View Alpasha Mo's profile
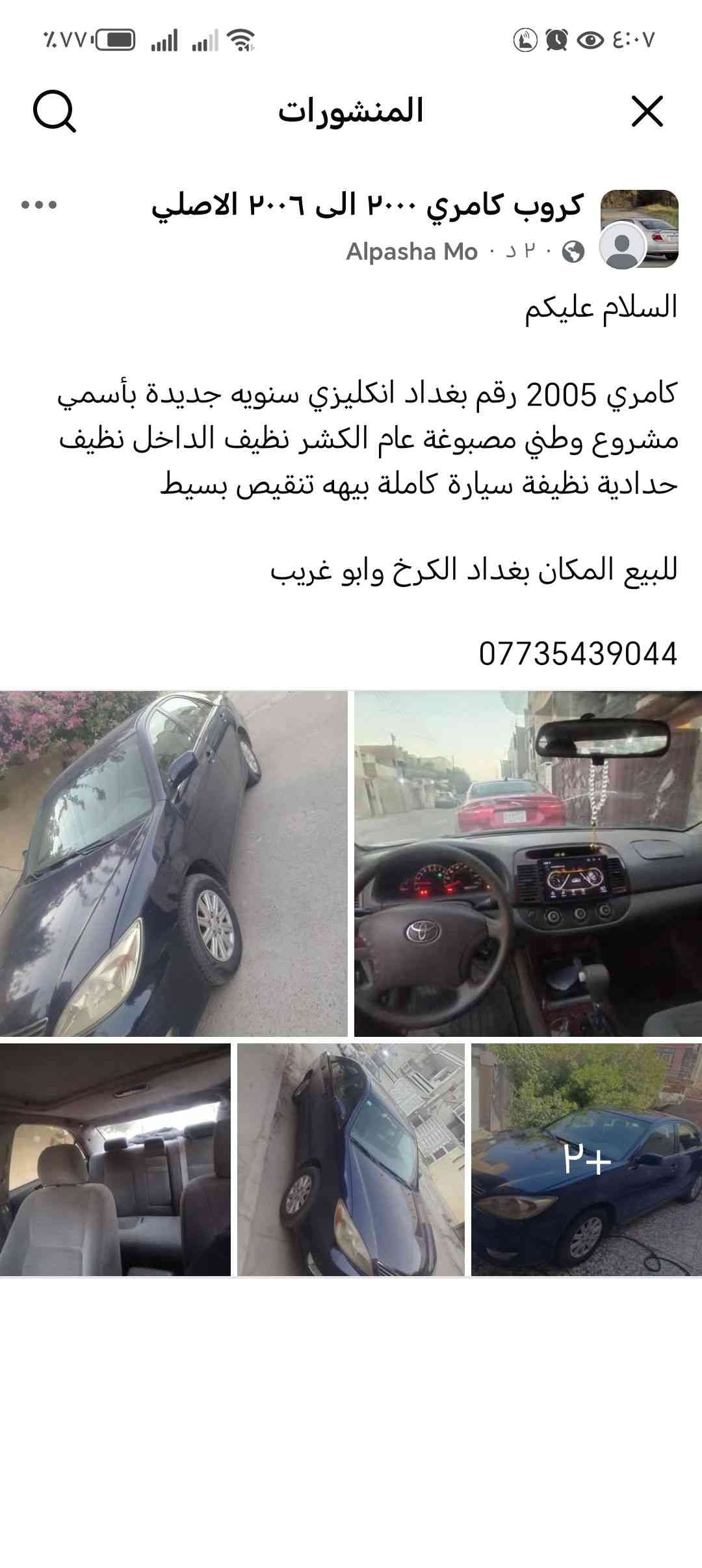This screenshot has width=702, height=1568. tap(411, 252)
